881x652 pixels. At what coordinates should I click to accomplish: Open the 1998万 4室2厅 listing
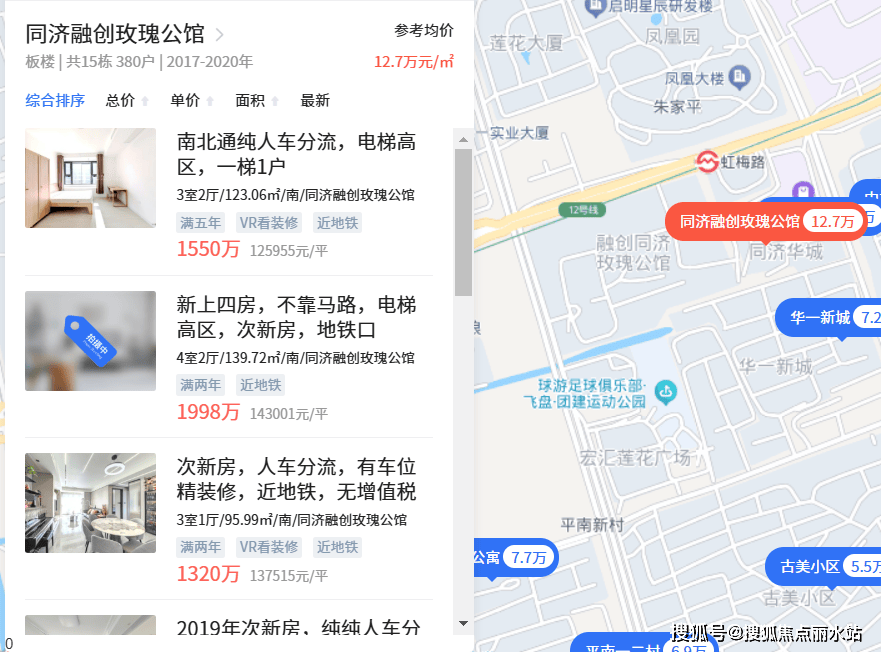(296, 317)
